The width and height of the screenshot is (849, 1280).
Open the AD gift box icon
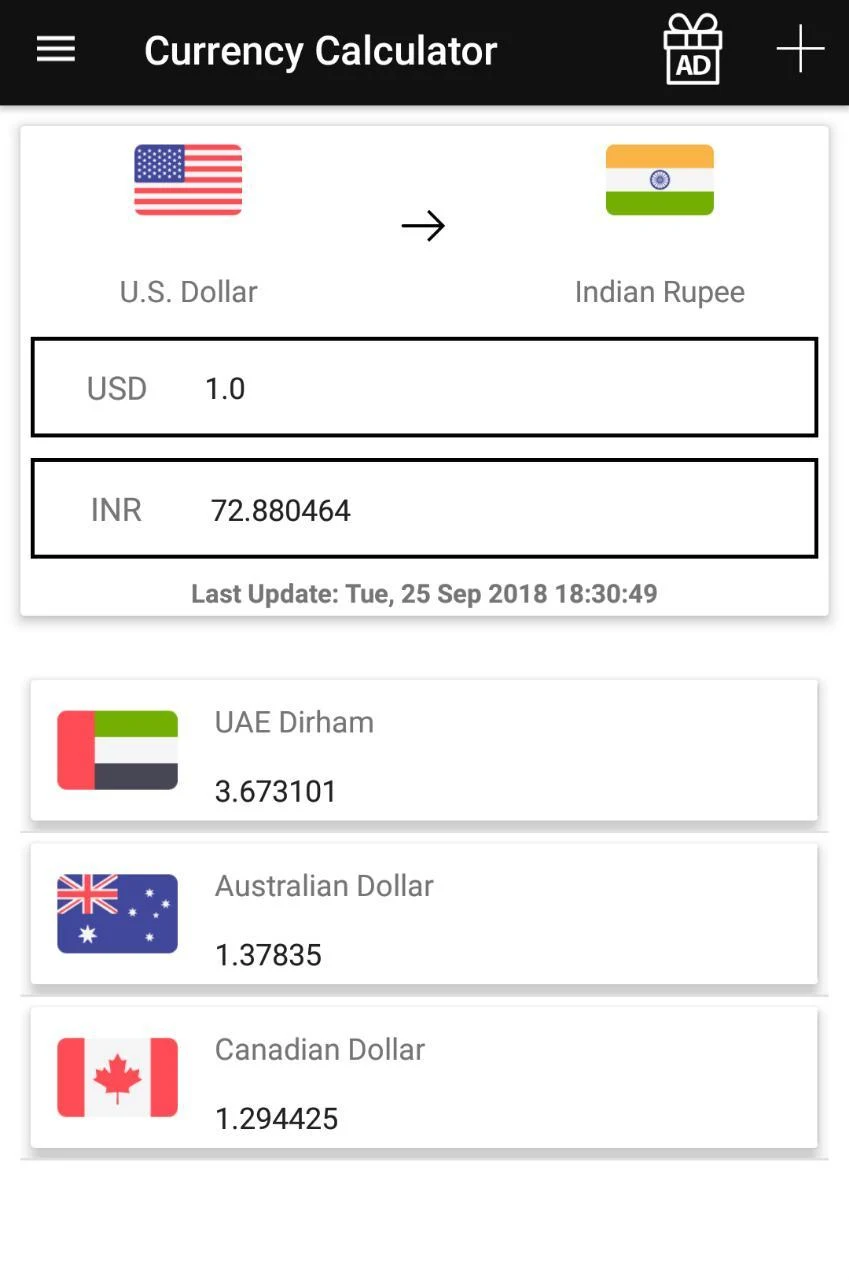tap(692, 50)
